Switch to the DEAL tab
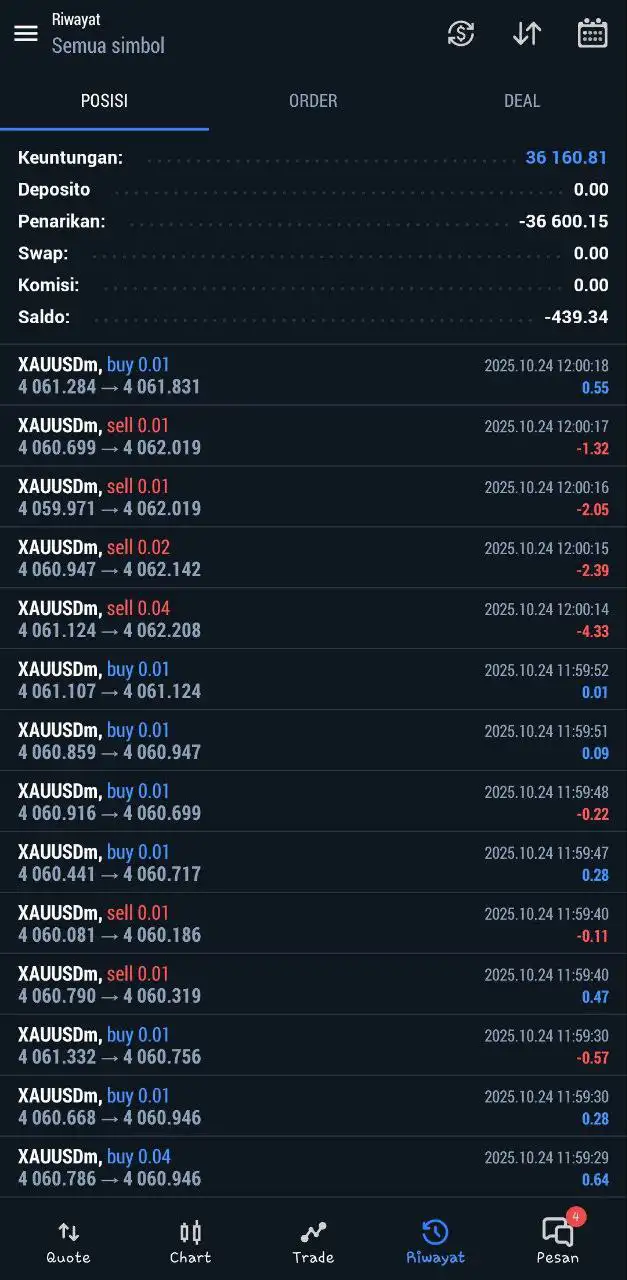The width and height of the screenshot is (627, 1280). point(522,101)
